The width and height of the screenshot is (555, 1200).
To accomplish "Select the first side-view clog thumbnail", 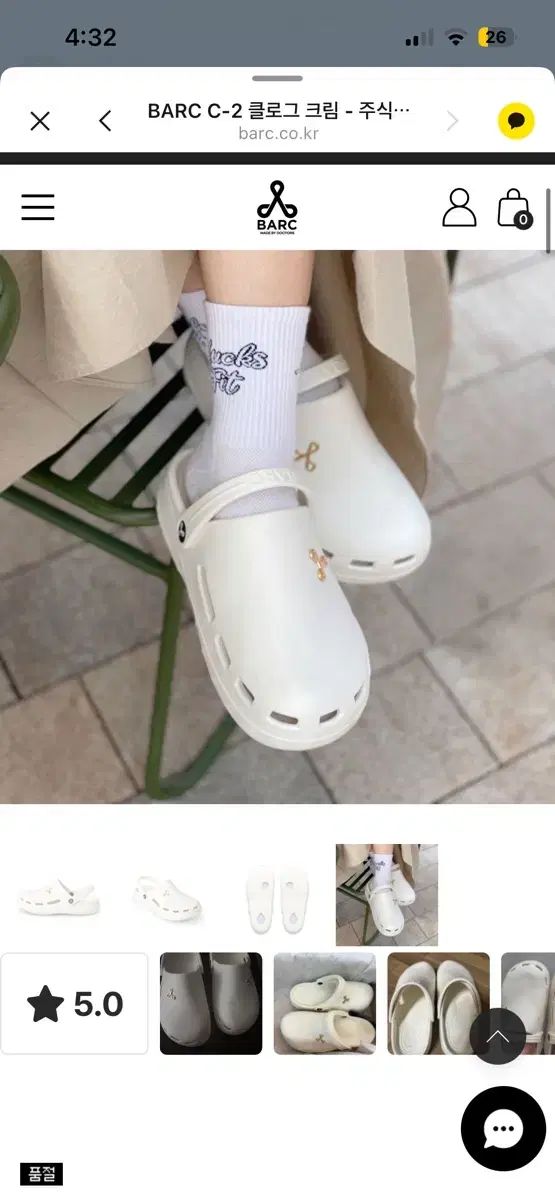I will point(58,895).
